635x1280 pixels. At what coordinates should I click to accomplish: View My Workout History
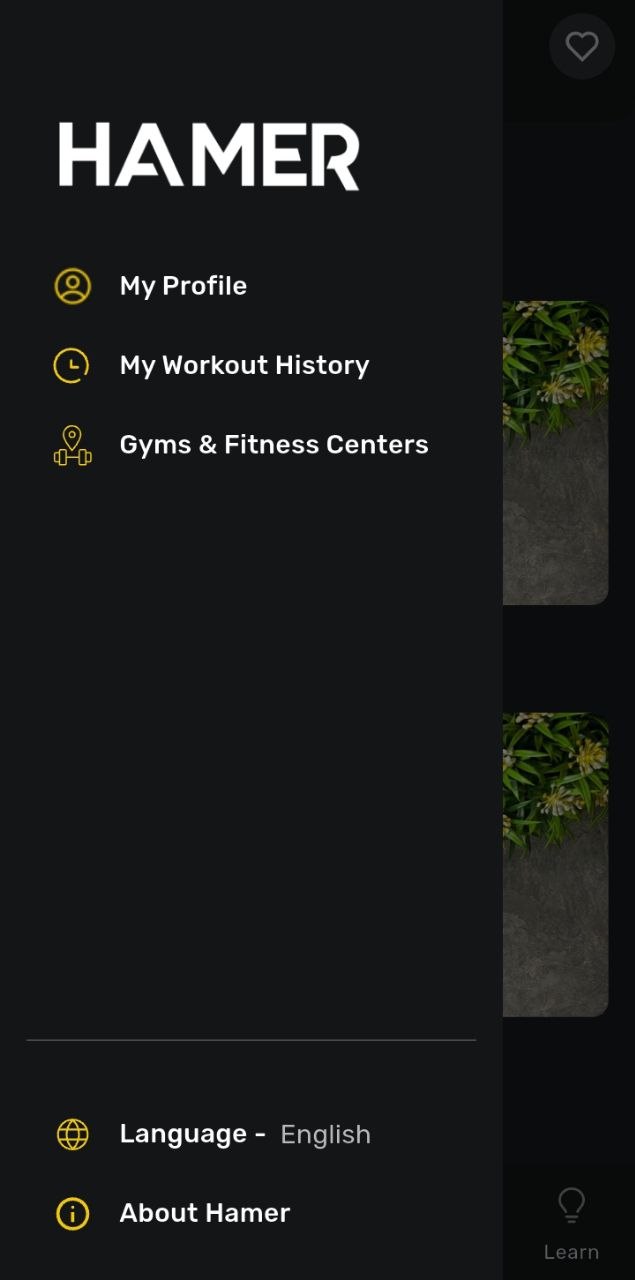pos(243,366)
